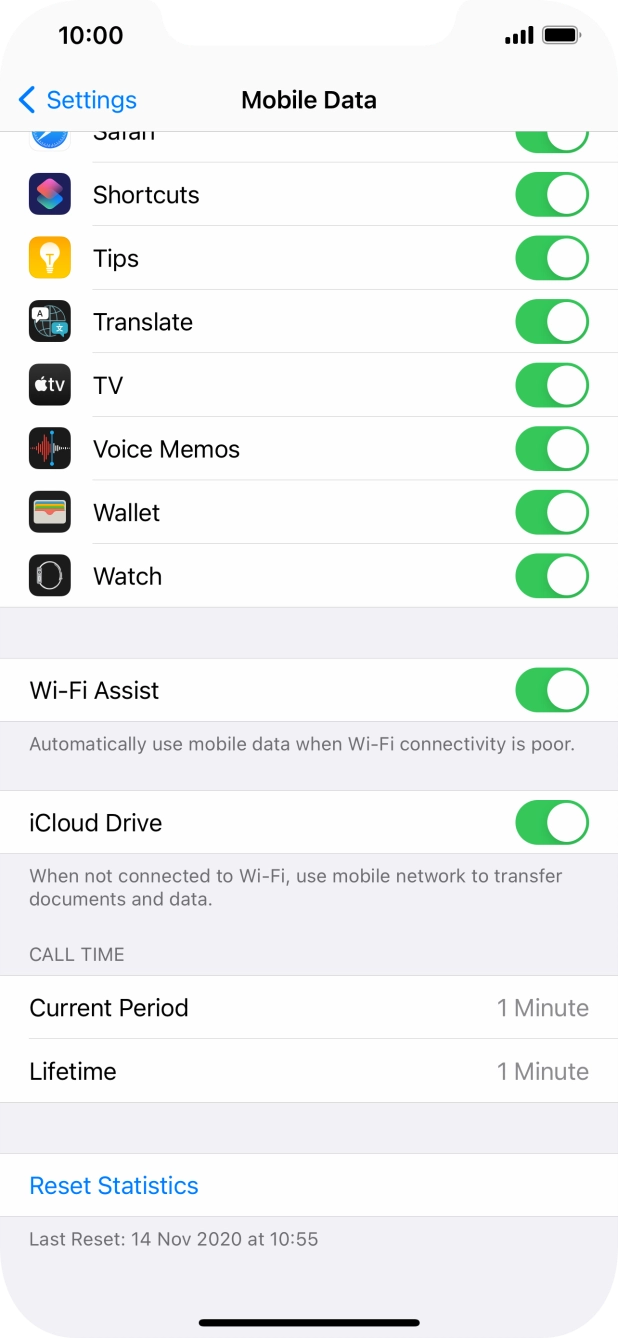Disable iCloud Drive over mobile network
This screenshot has width=618, height=1338.
tap(551, 823)
